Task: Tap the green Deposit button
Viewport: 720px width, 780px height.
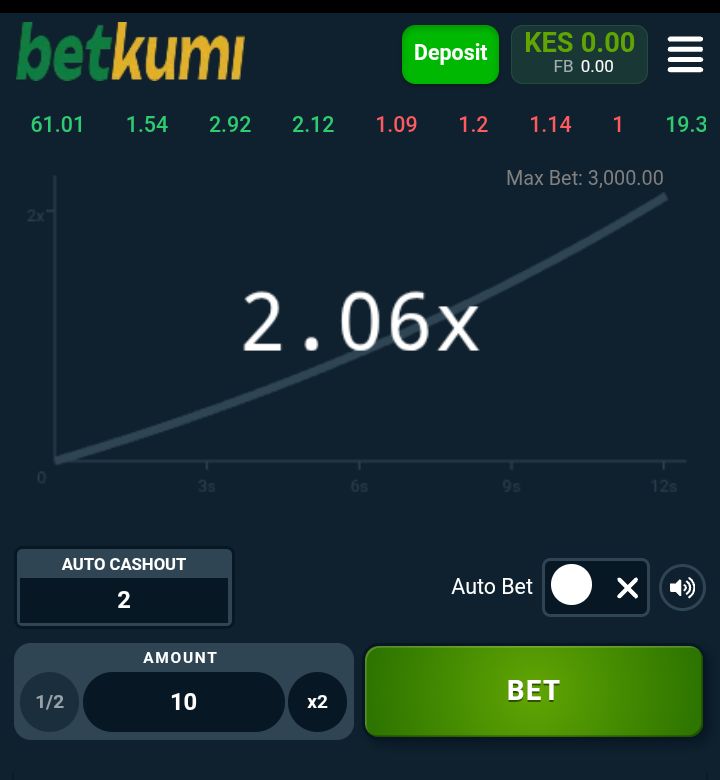Action: [x=450, y=54]
